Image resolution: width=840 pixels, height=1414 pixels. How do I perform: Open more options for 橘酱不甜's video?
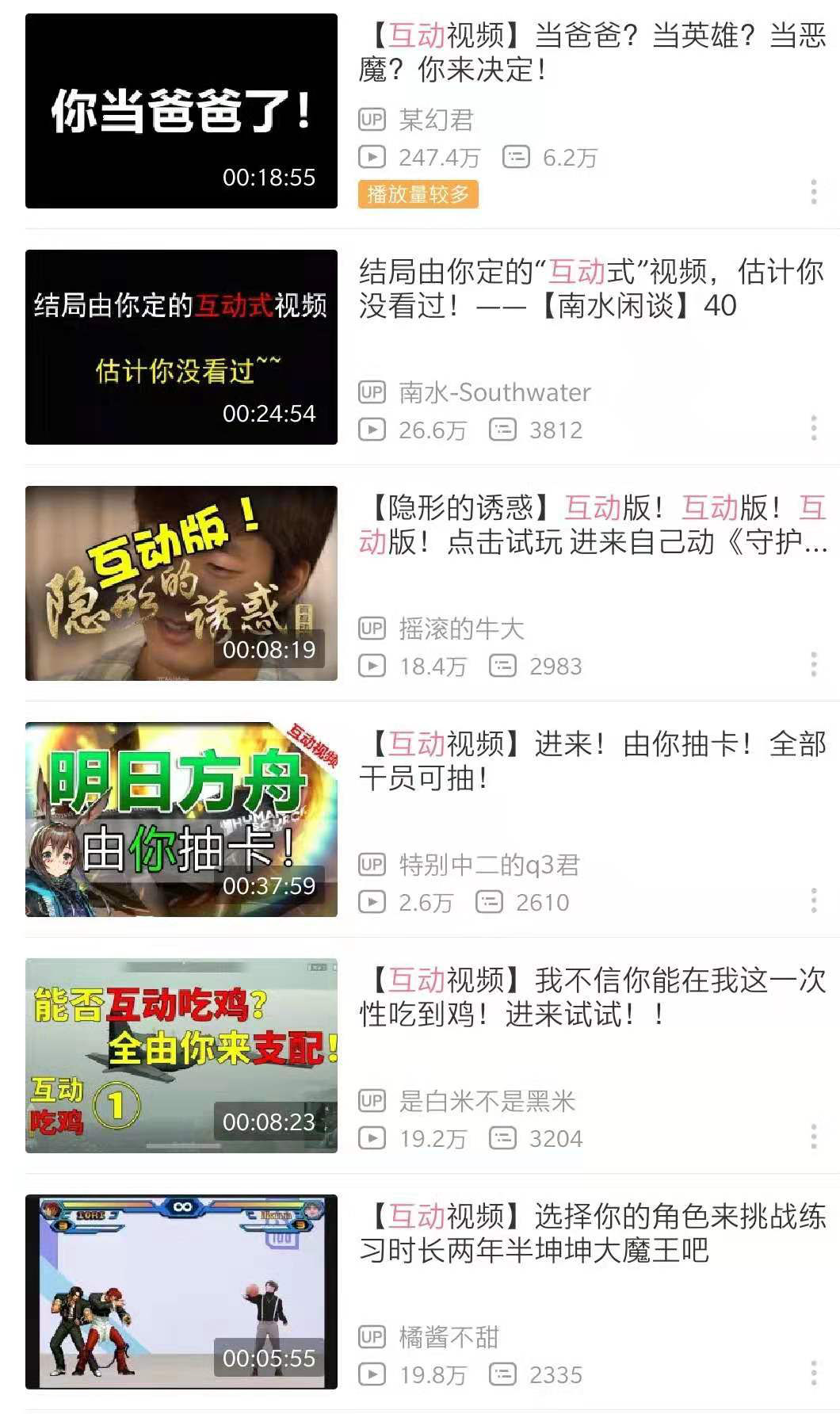click(x=813, y=1373)
